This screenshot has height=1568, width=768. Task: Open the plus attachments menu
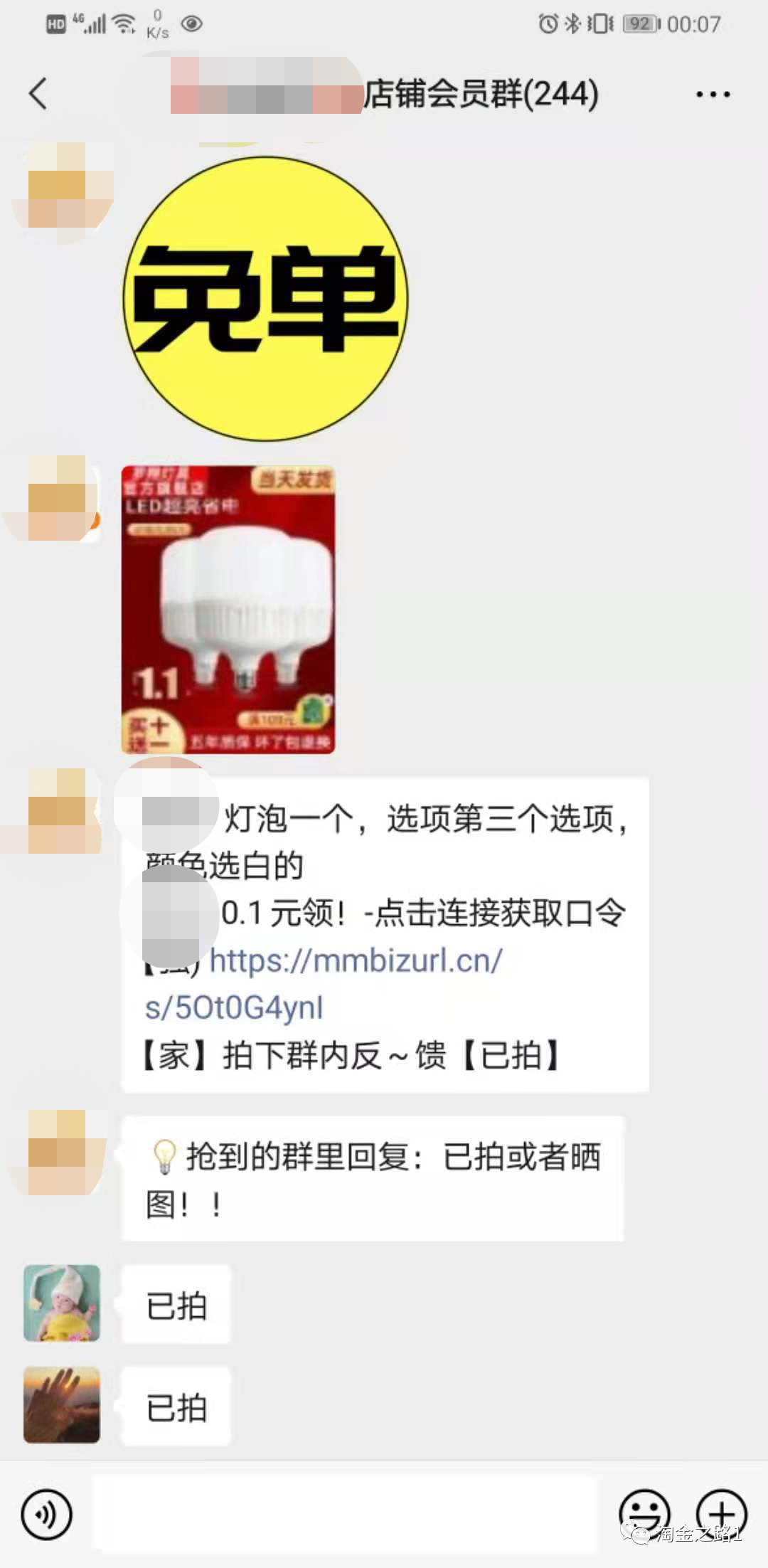pyautogui.click(x=721, y=1515)
